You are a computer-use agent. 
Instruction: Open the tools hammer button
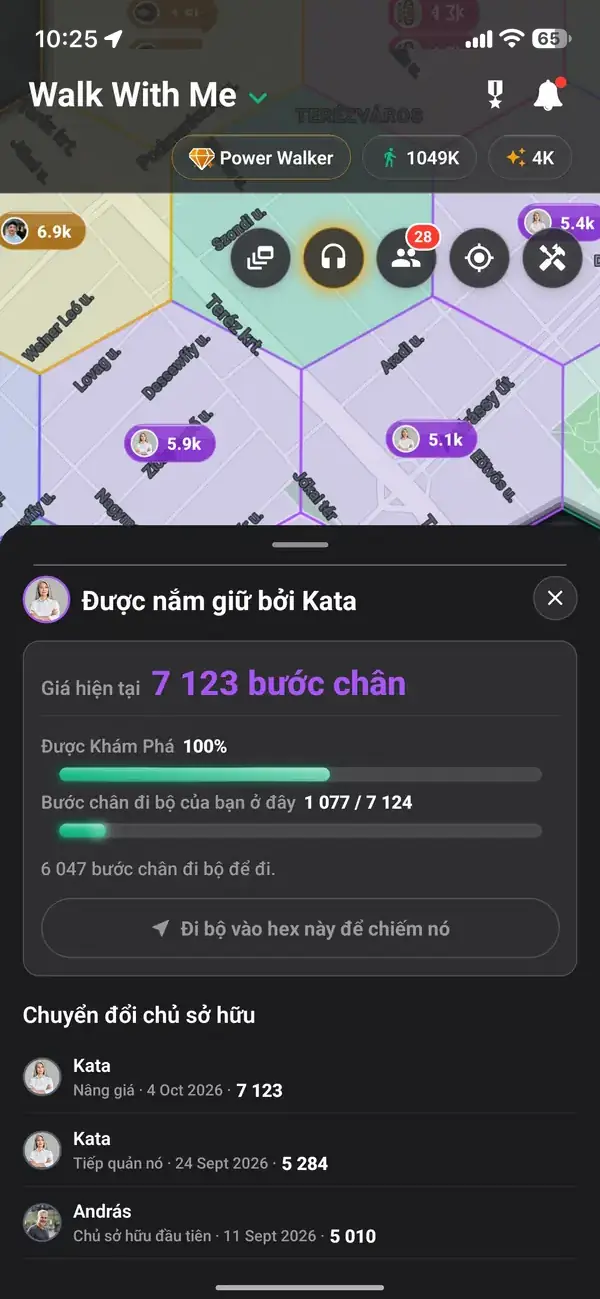click(x=552, y=258)
